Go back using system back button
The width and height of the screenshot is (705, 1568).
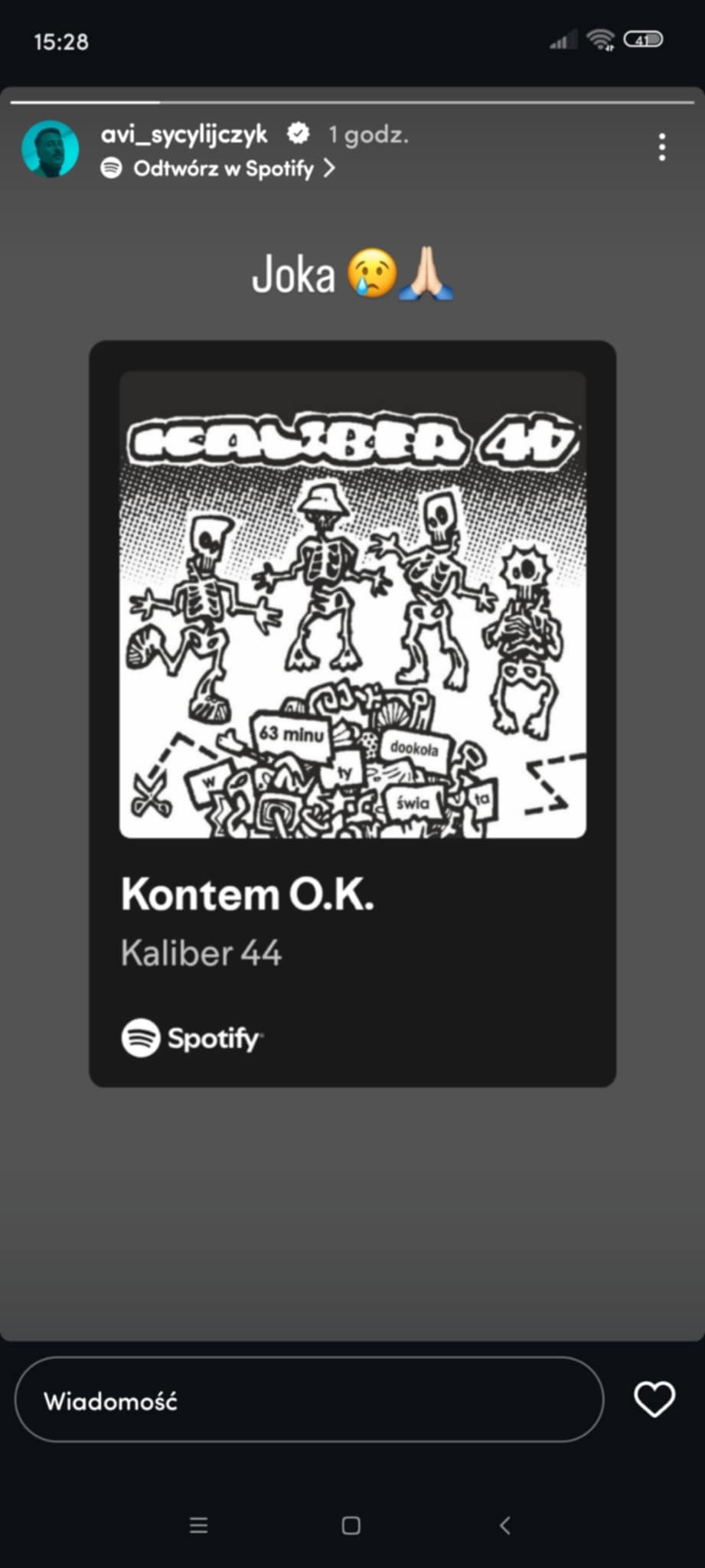504,1526
